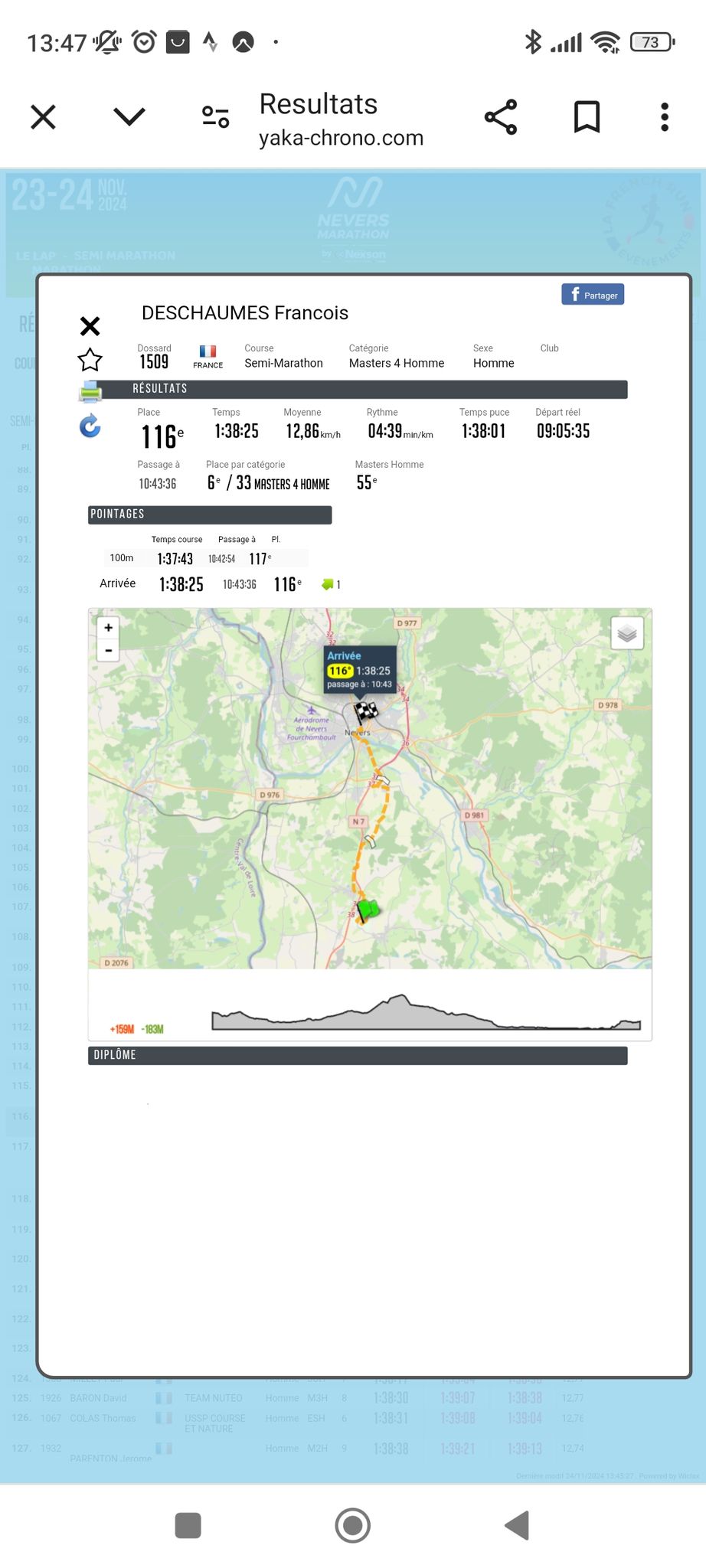Open the site settings tune icon
Image resolution: width=706 pixels, height=1568 pixels.
click(x=216, y=116)
